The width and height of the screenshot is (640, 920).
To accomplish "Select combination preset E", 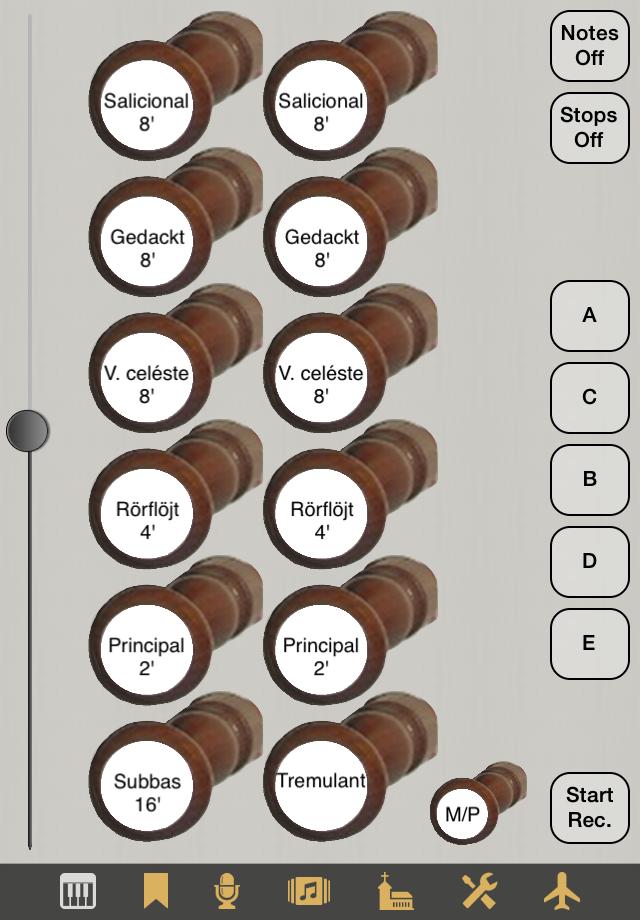I will pos(589,644).
